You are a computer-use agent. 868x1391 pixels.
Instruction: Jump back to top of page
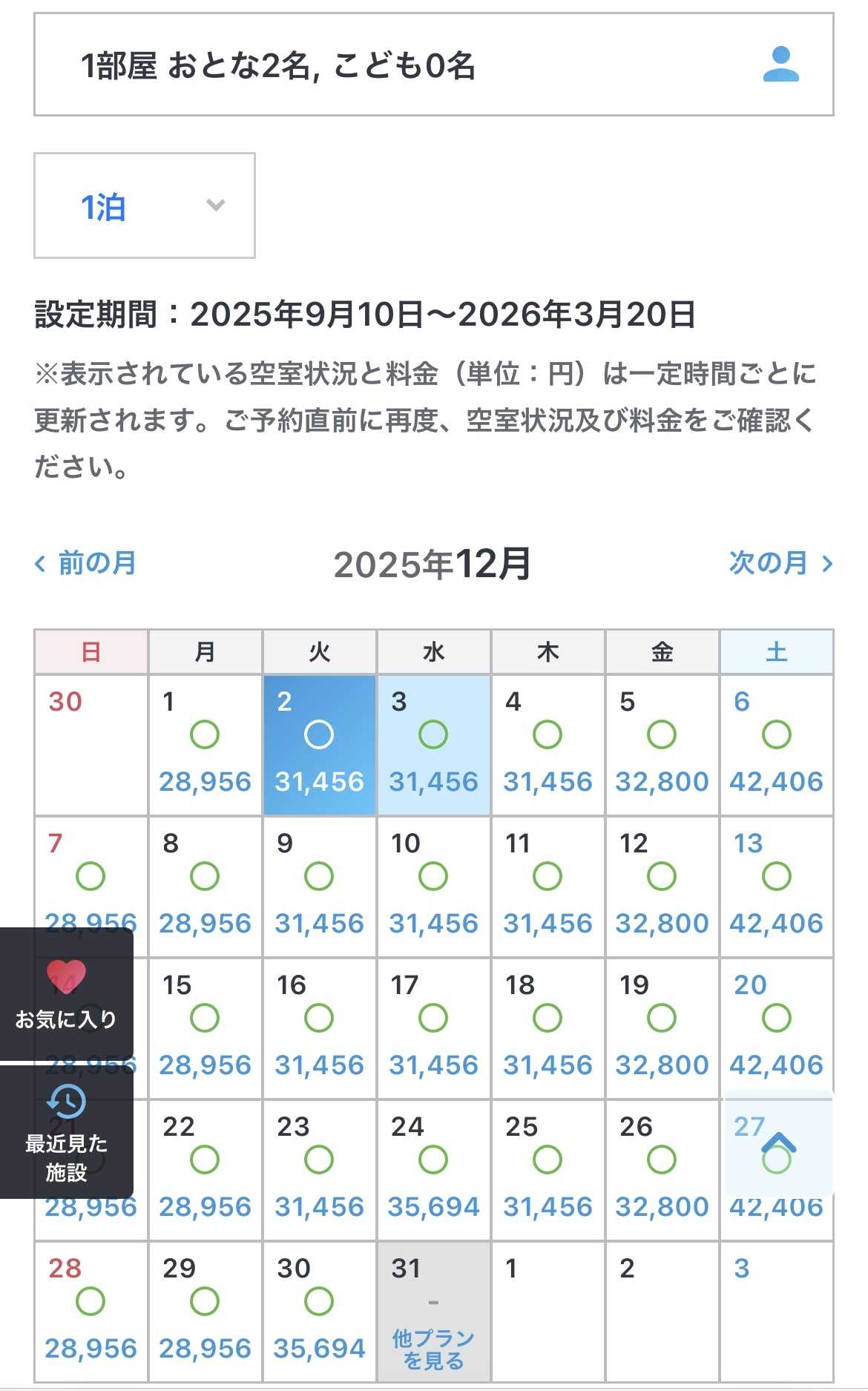point(778,1143)
